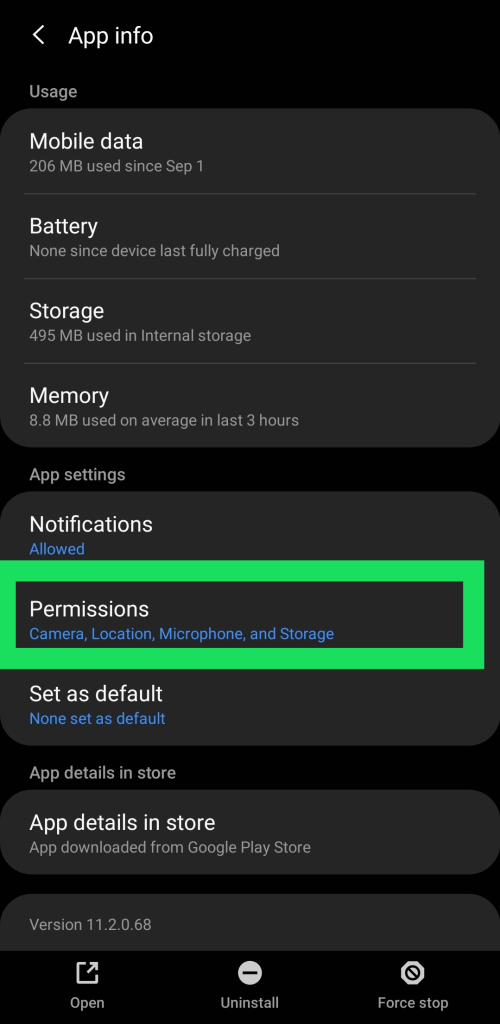500x1024 pixels.
Task: Tap Open to launch the app
Action: [87, 985]
